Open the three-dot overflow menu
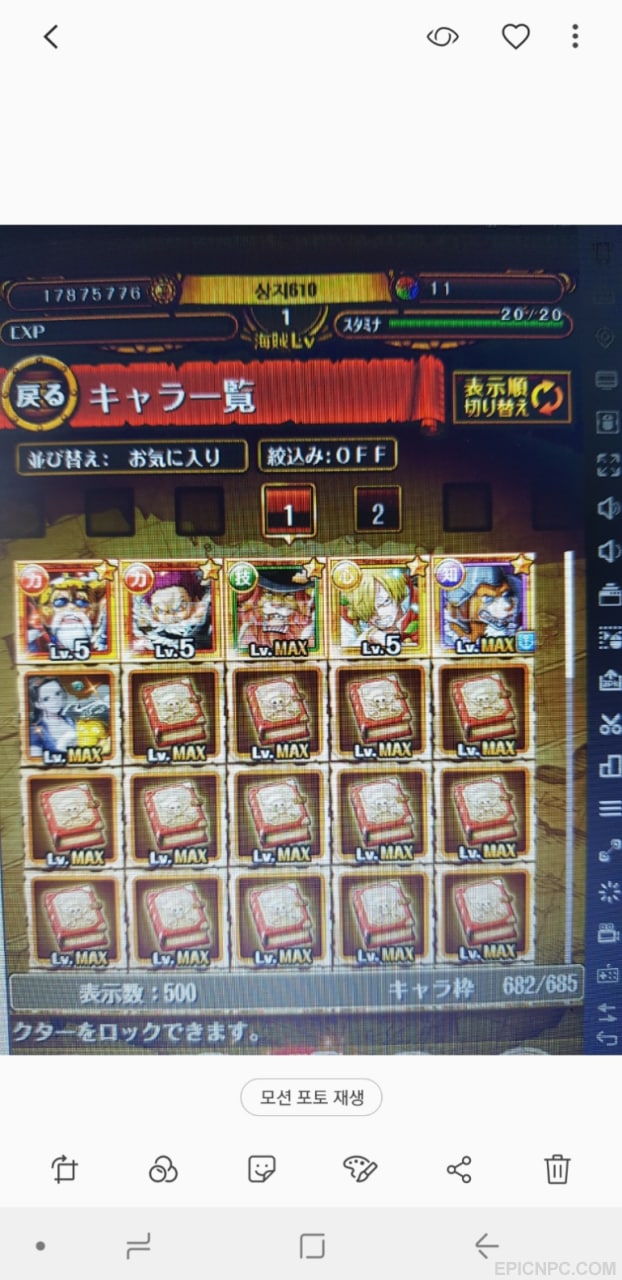 pos(575,37)
